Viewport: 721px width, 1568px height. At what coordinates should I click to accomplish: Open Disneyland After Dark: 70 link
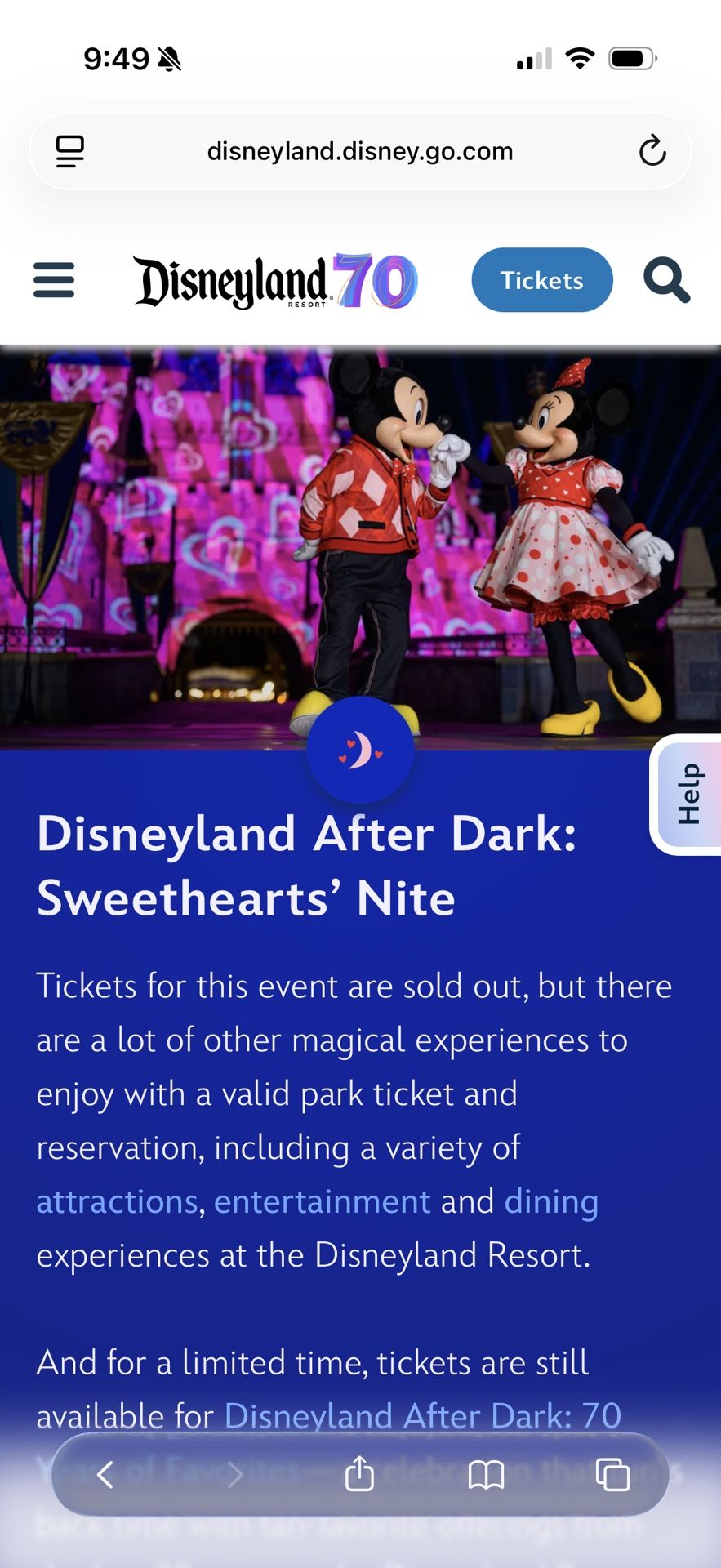[422, 1415]
